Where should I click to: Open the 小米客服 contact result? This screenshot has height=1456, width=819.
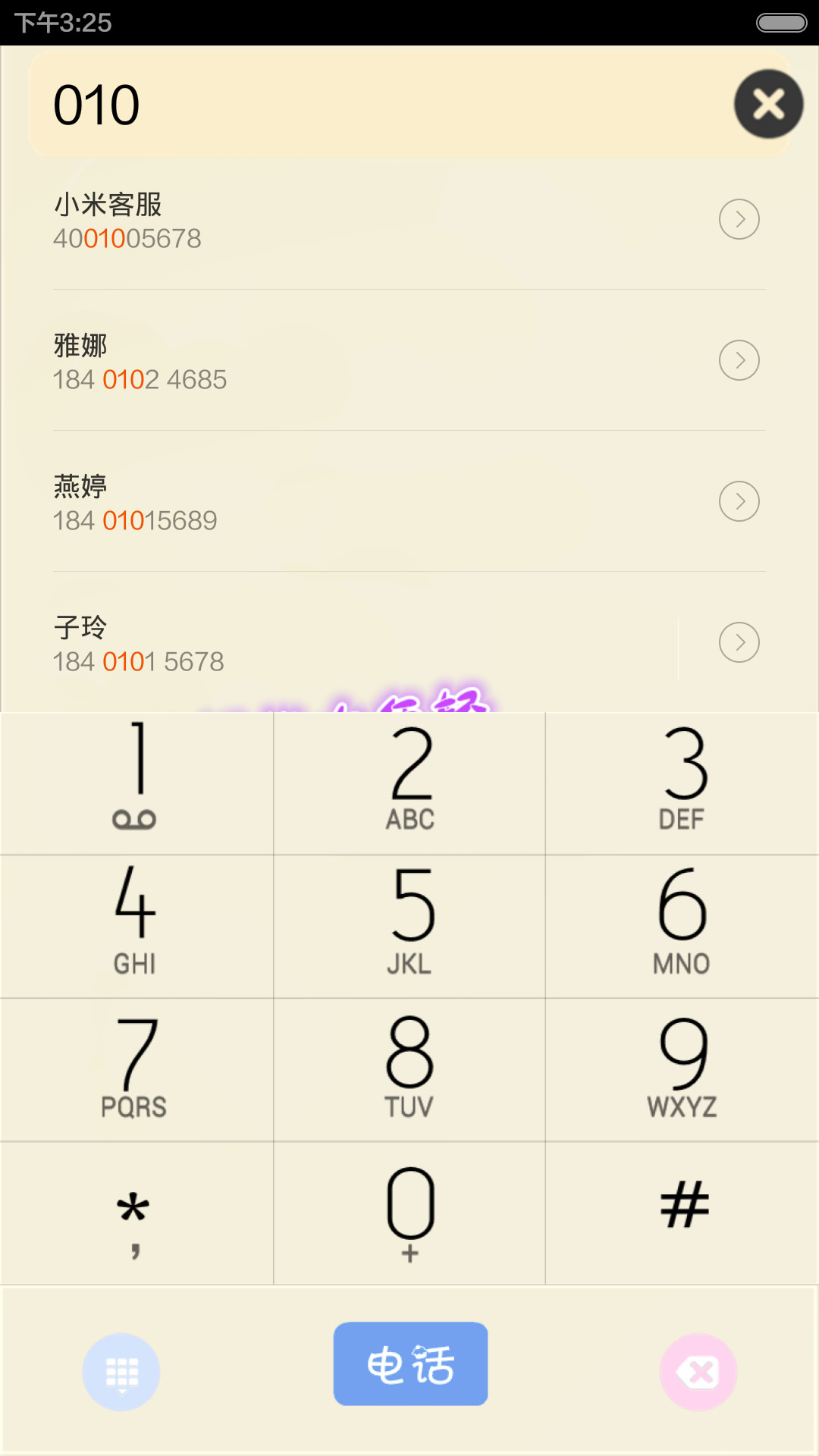[x=409, y=220]
